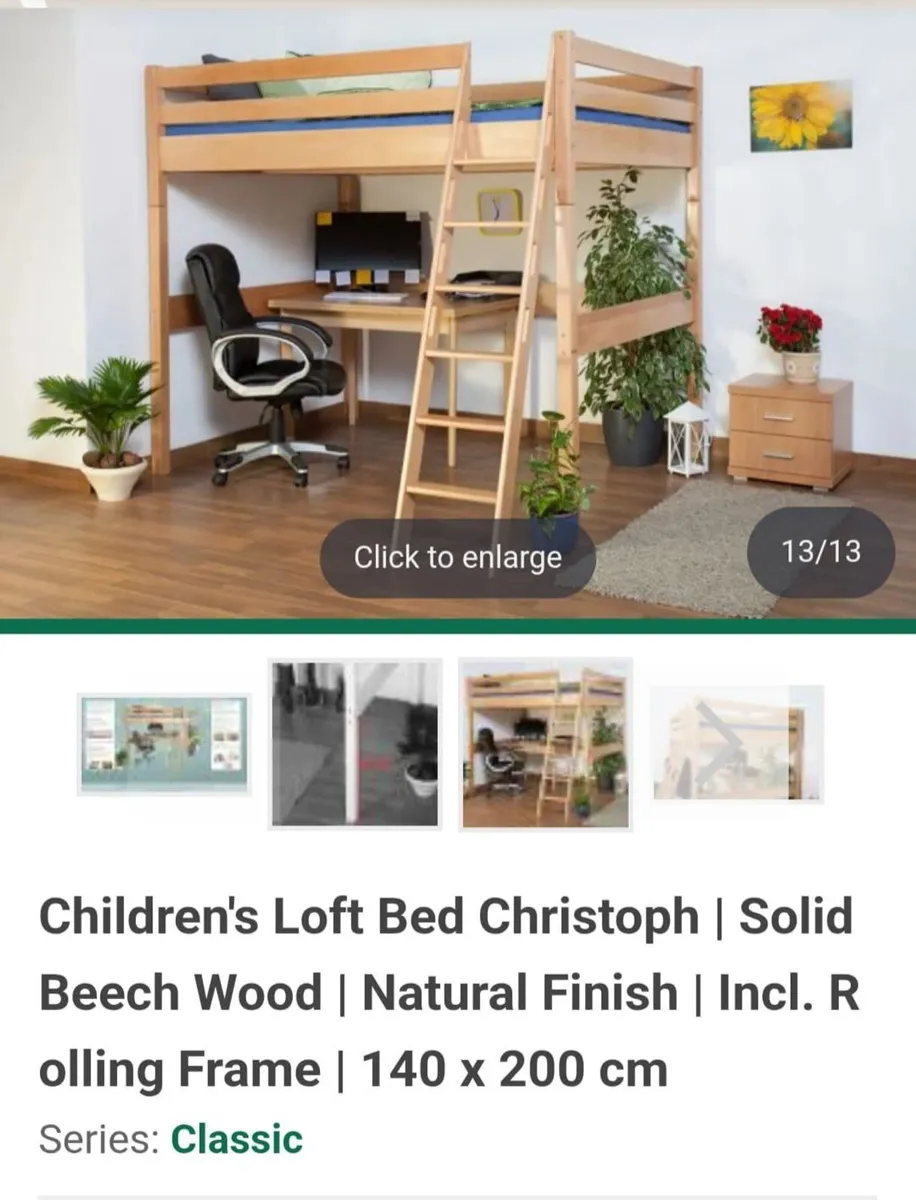This screenshot has width=916, height=1200.
Task: Open the first thumbnail showing the room diagram
Action: point(164,742)
